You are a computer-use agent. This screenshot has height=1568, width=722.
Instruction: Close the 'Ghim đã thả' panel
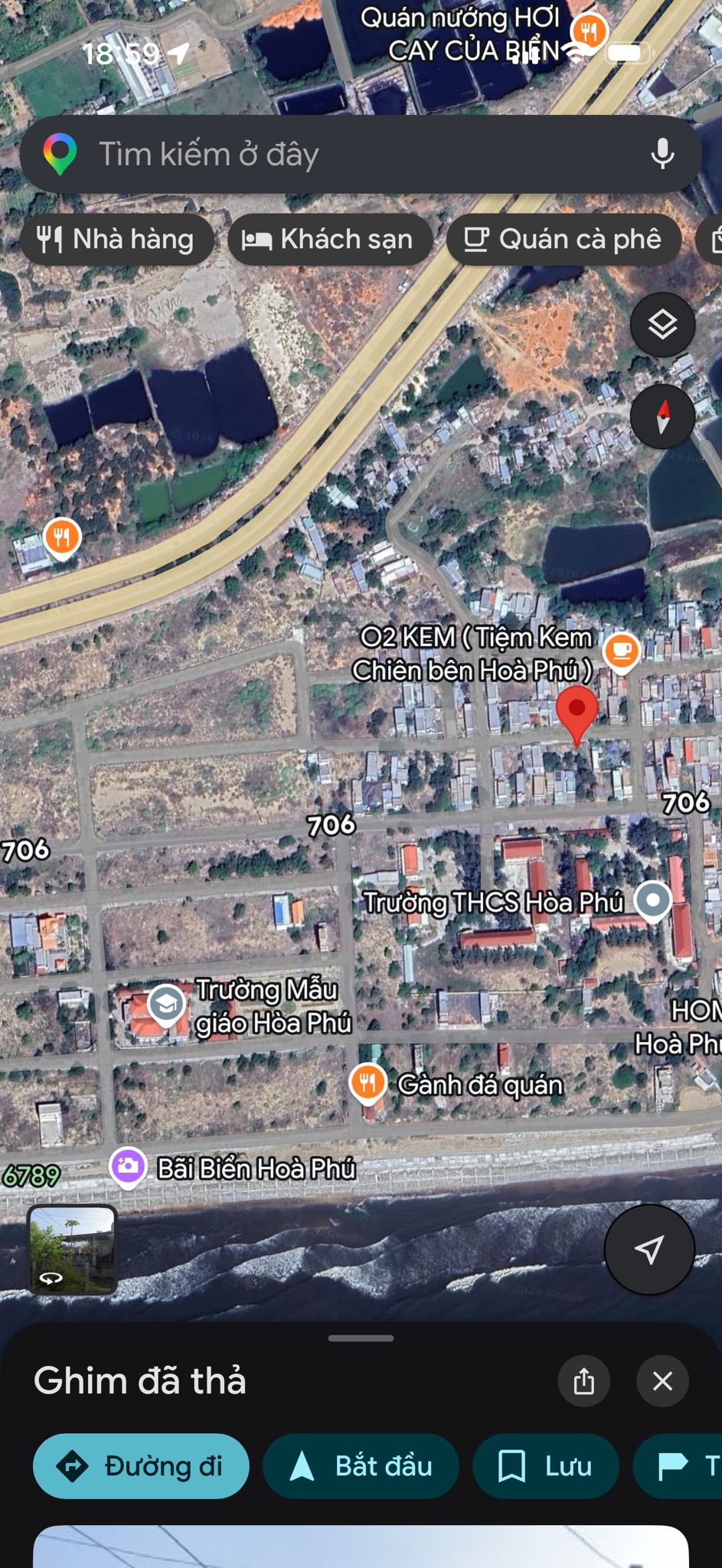click(x=662, y=1381)
